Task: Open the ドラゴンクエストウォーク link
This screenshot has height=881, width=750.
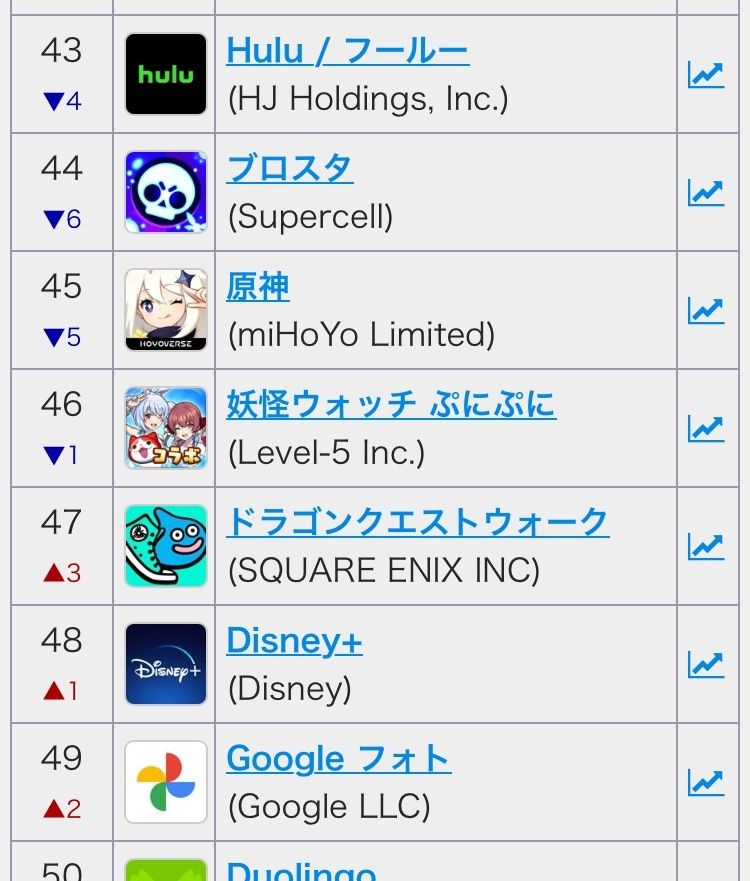Action: coord(417,523)
